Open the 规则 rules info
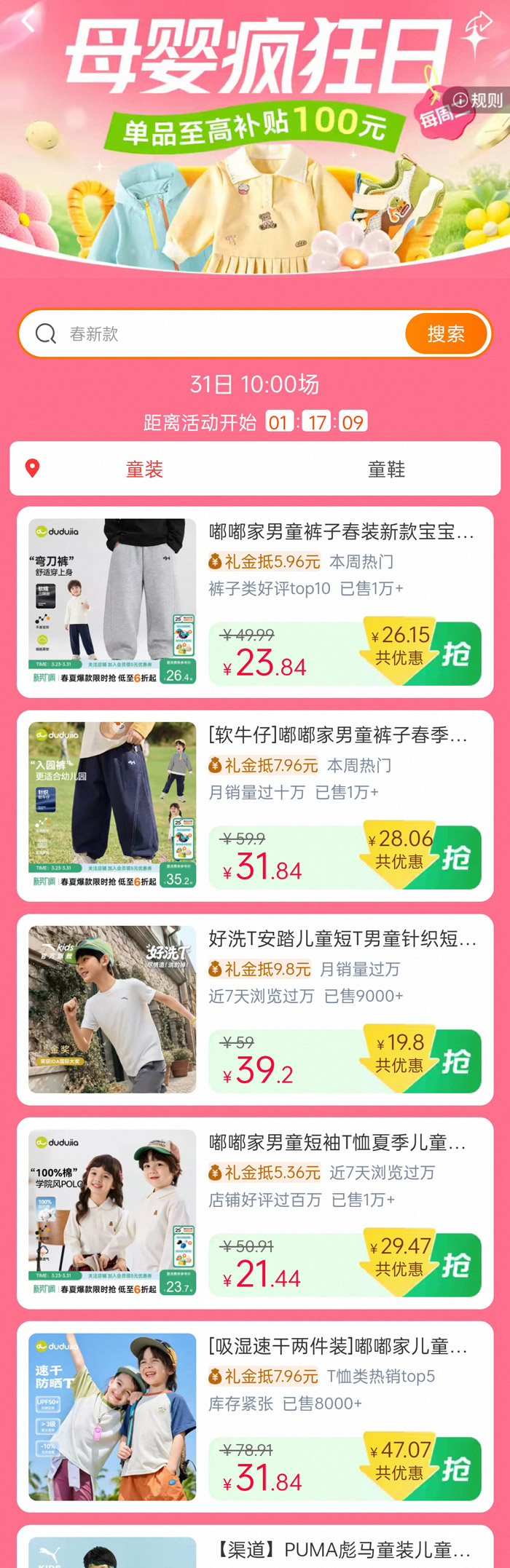 click(x=478, y=100)
